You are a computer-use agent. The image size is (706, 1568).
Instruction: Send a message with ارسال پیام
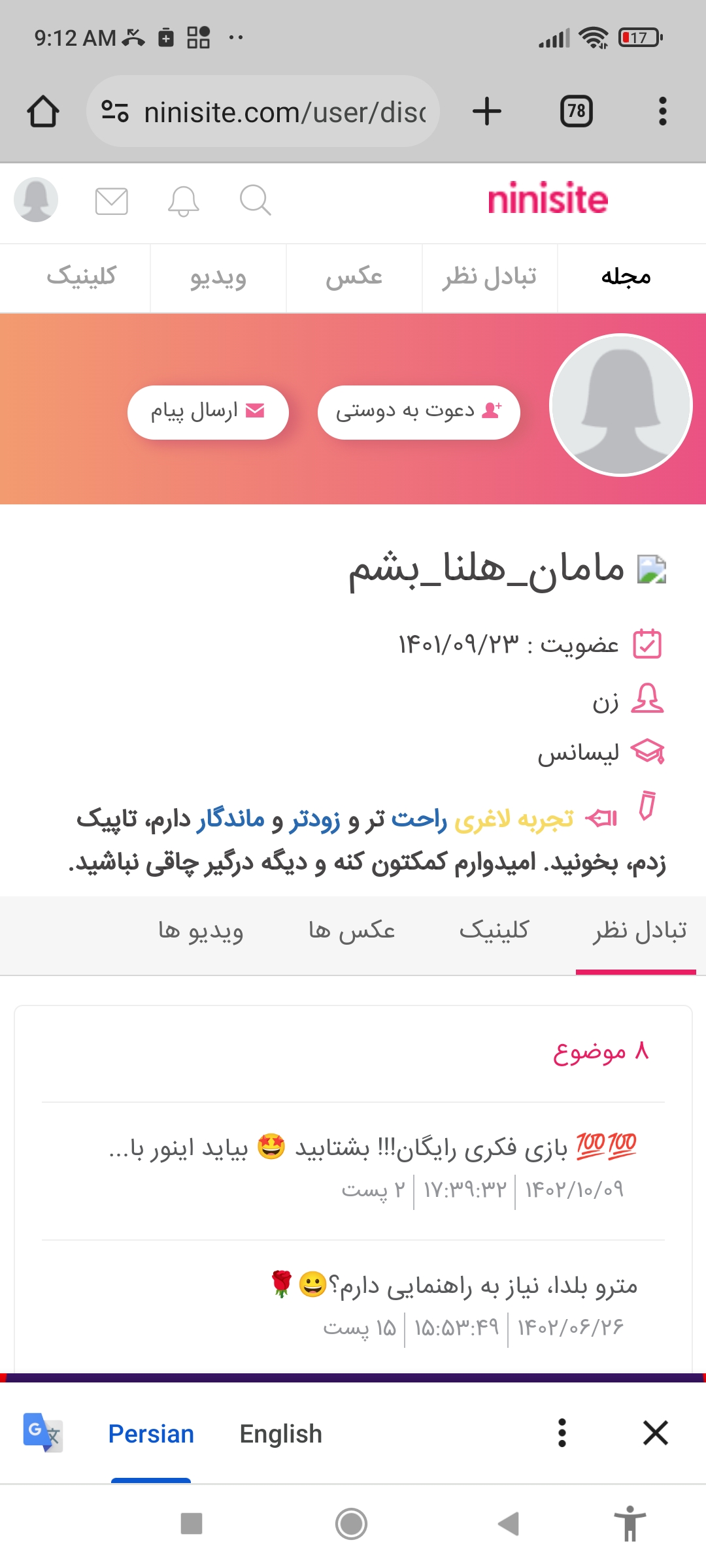tap(208, 412)
